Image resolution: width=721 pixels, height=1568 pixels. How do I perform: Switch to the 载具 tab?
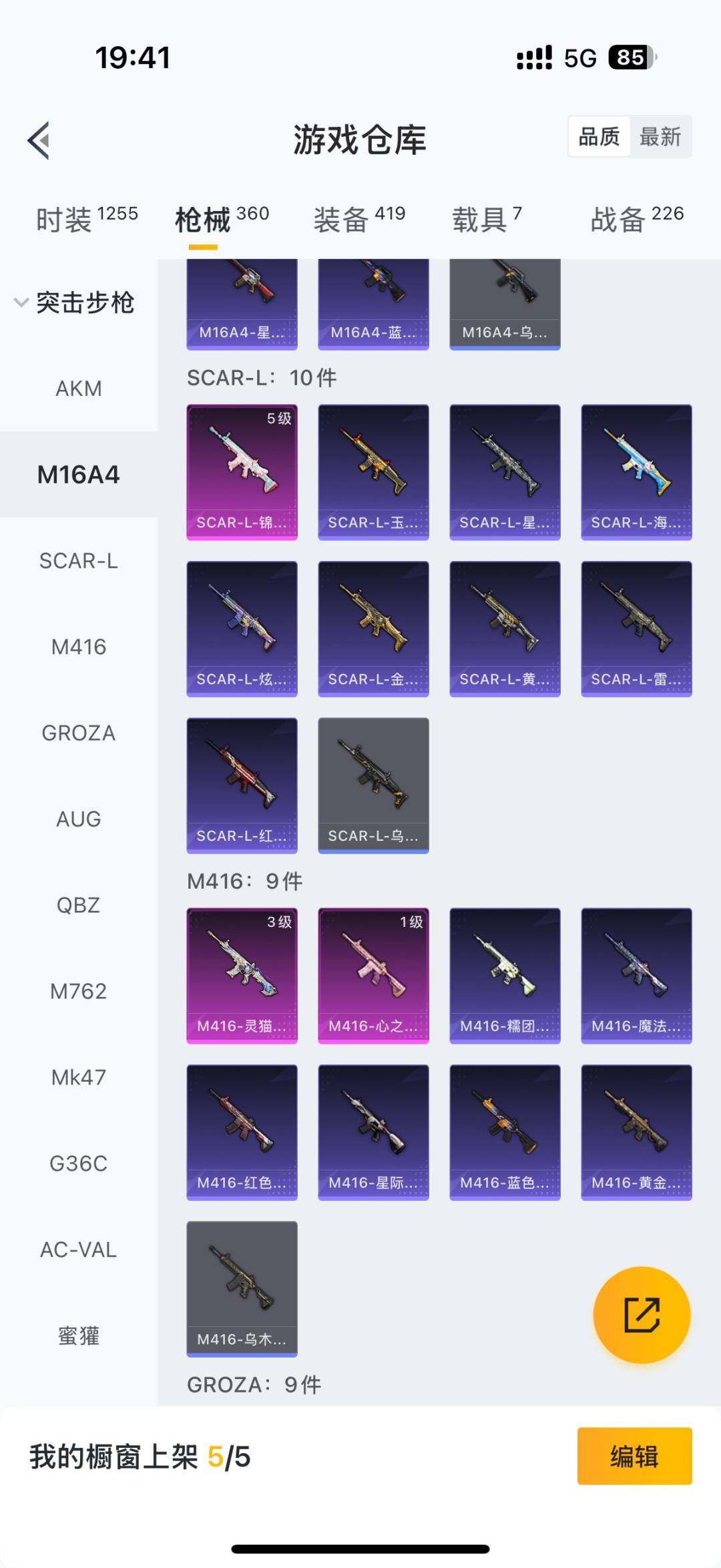point(487,219)
